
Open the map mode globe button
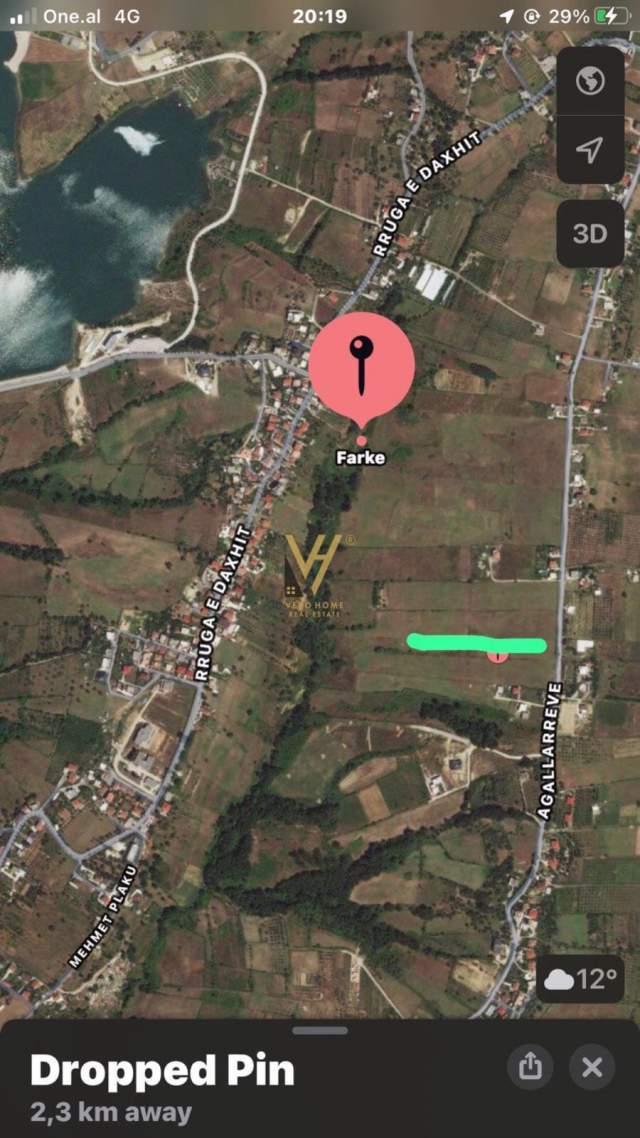pos(590,81)
